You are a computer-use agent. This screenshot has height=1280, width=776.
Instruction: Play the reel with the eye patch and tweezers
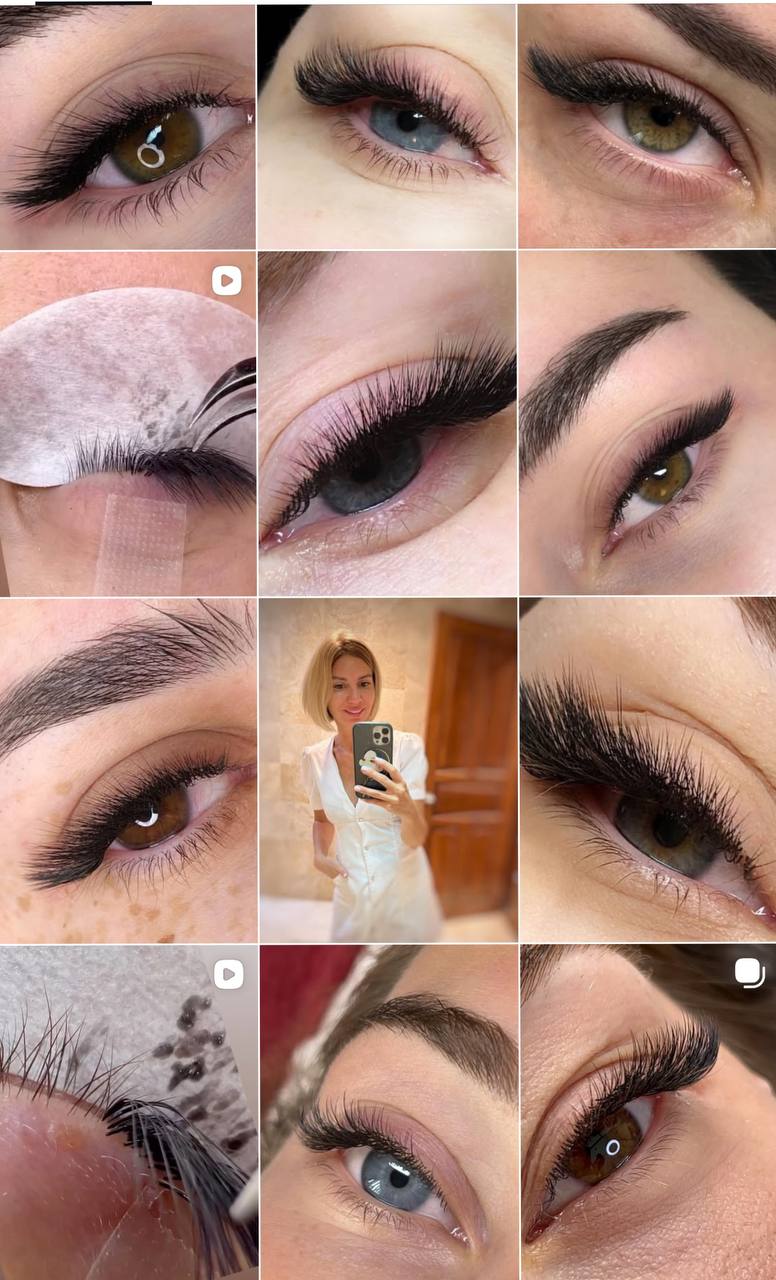point(127,423)
